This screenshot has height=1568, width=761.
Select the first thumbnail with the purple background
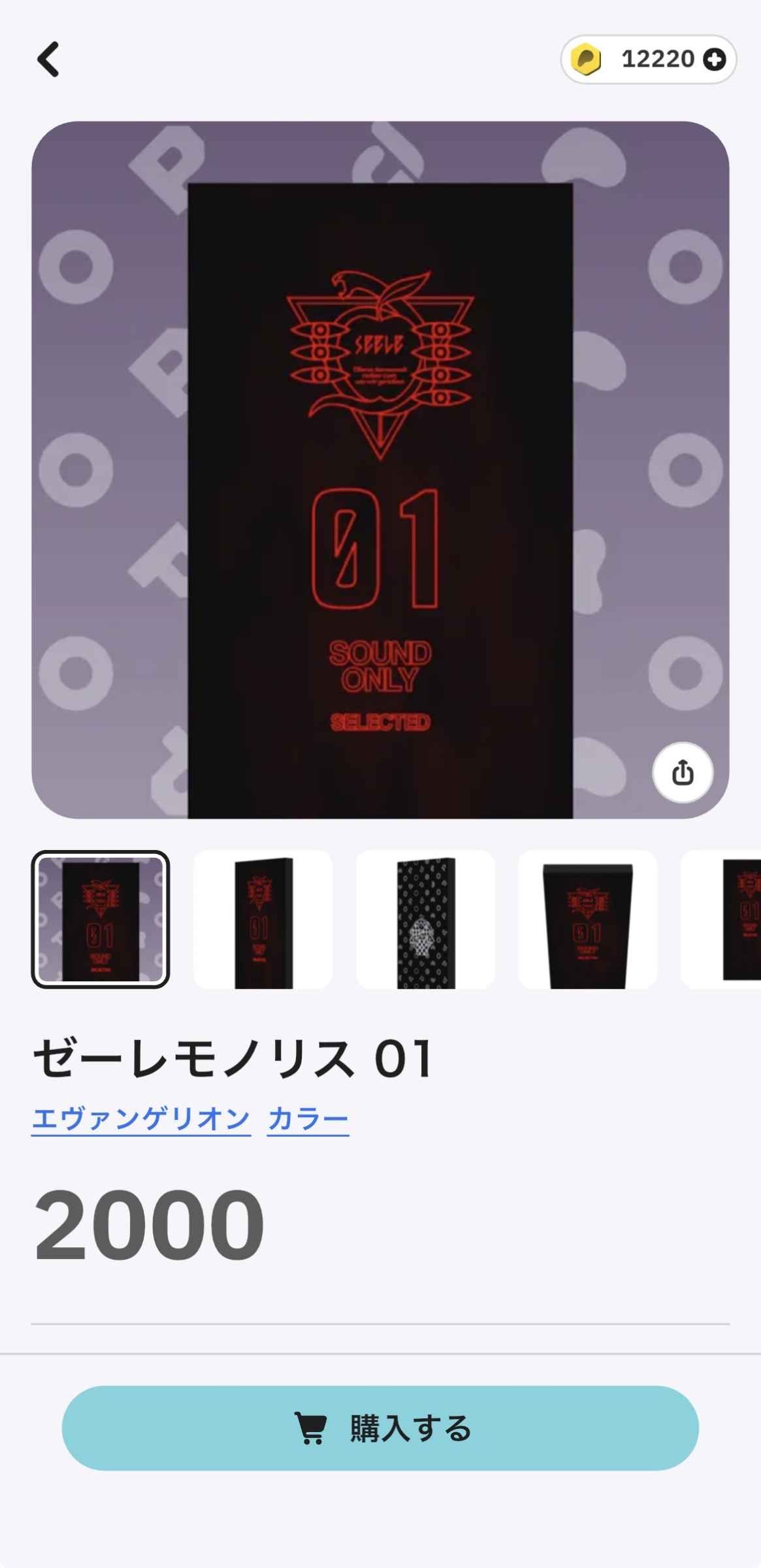[101, 919]
